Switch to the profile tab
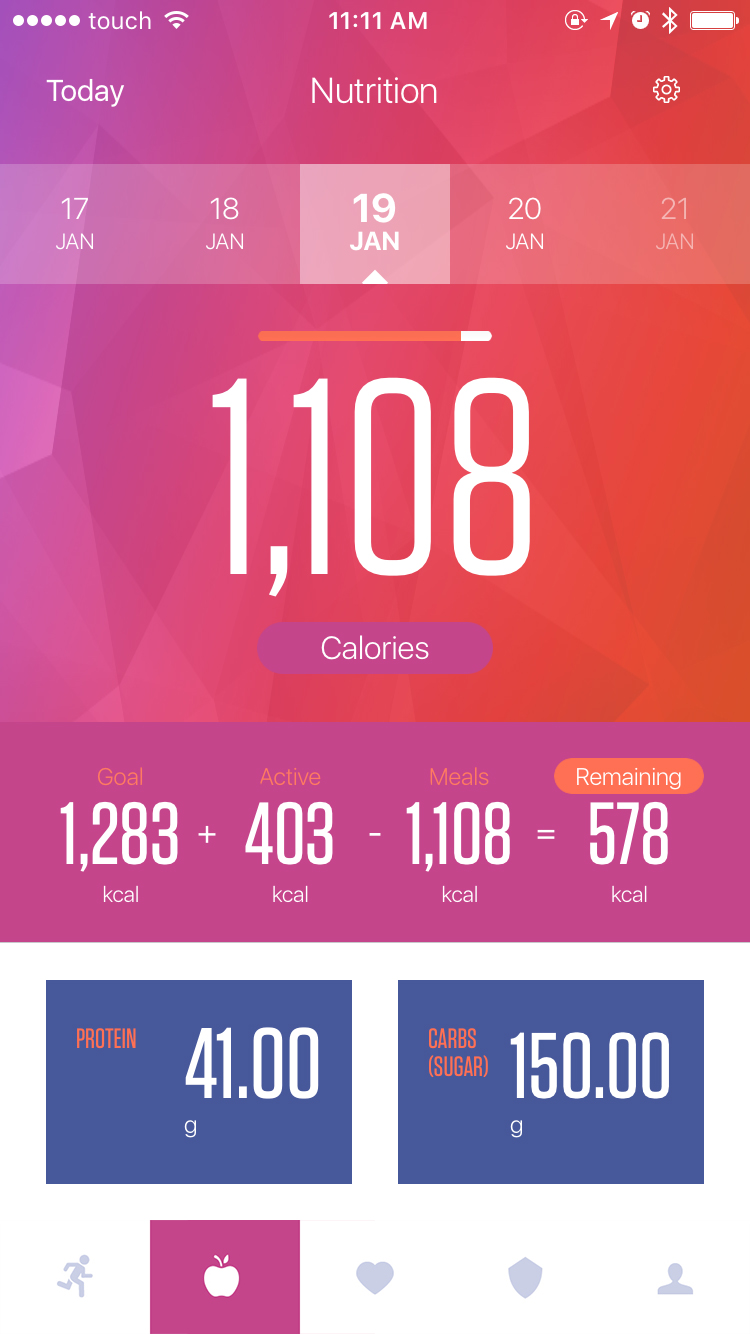 click(x=675, y=1277)
